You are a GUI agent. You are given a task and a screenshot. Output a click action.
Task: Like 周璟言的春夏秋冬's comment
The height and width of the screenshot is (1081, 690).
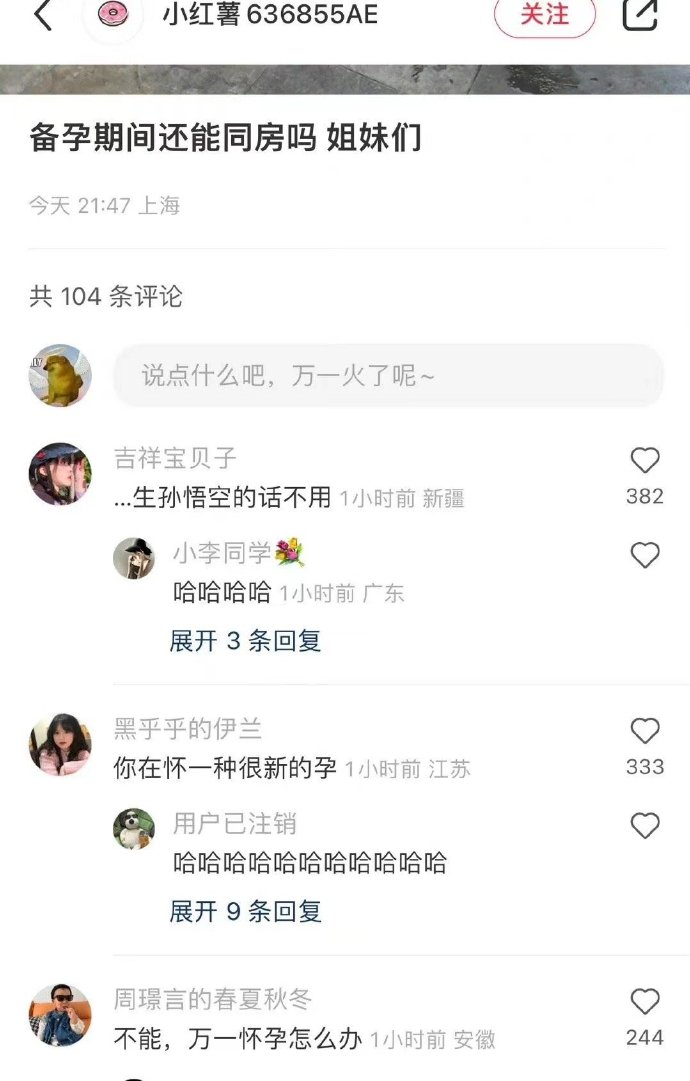645,1002
